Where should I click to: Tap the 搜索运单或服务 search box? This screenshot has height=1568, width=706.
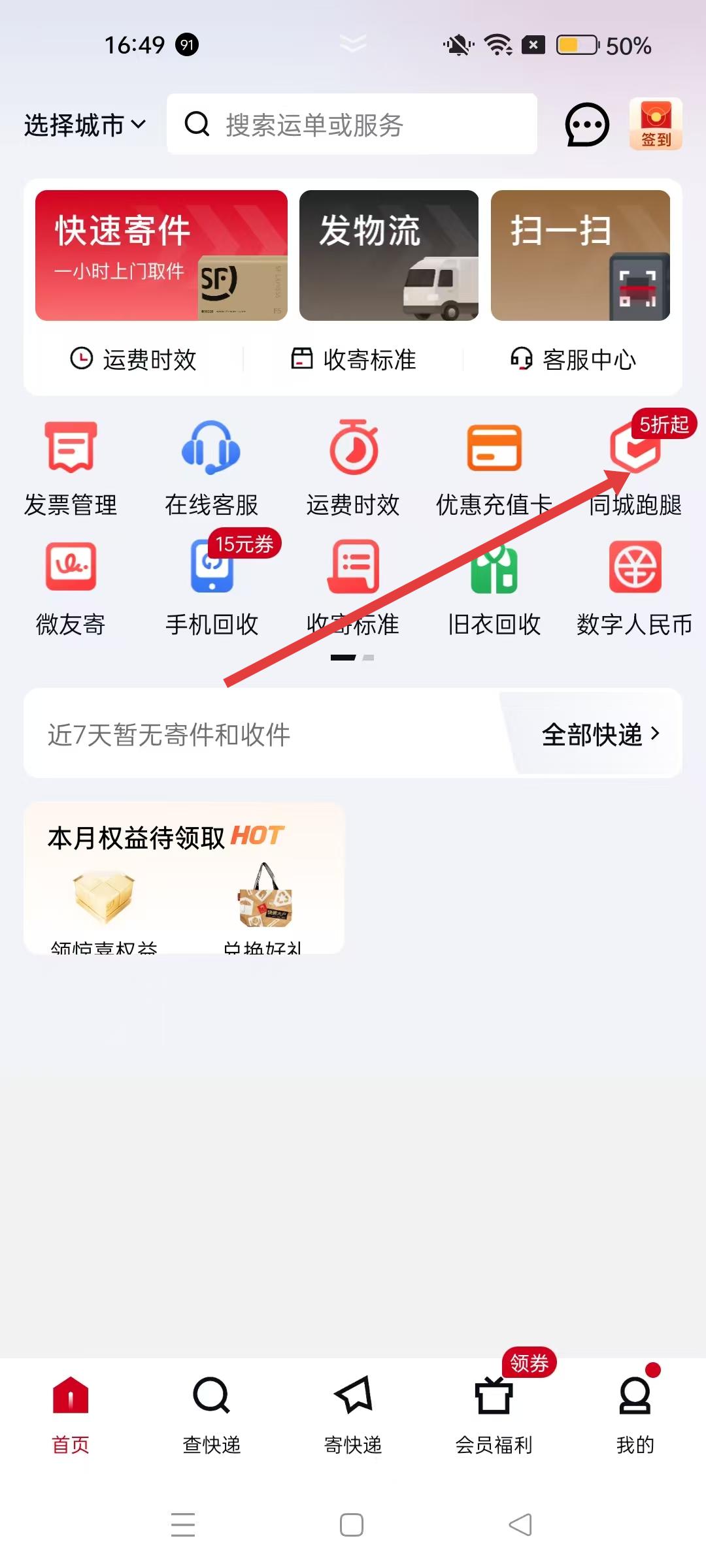(353, 124)
